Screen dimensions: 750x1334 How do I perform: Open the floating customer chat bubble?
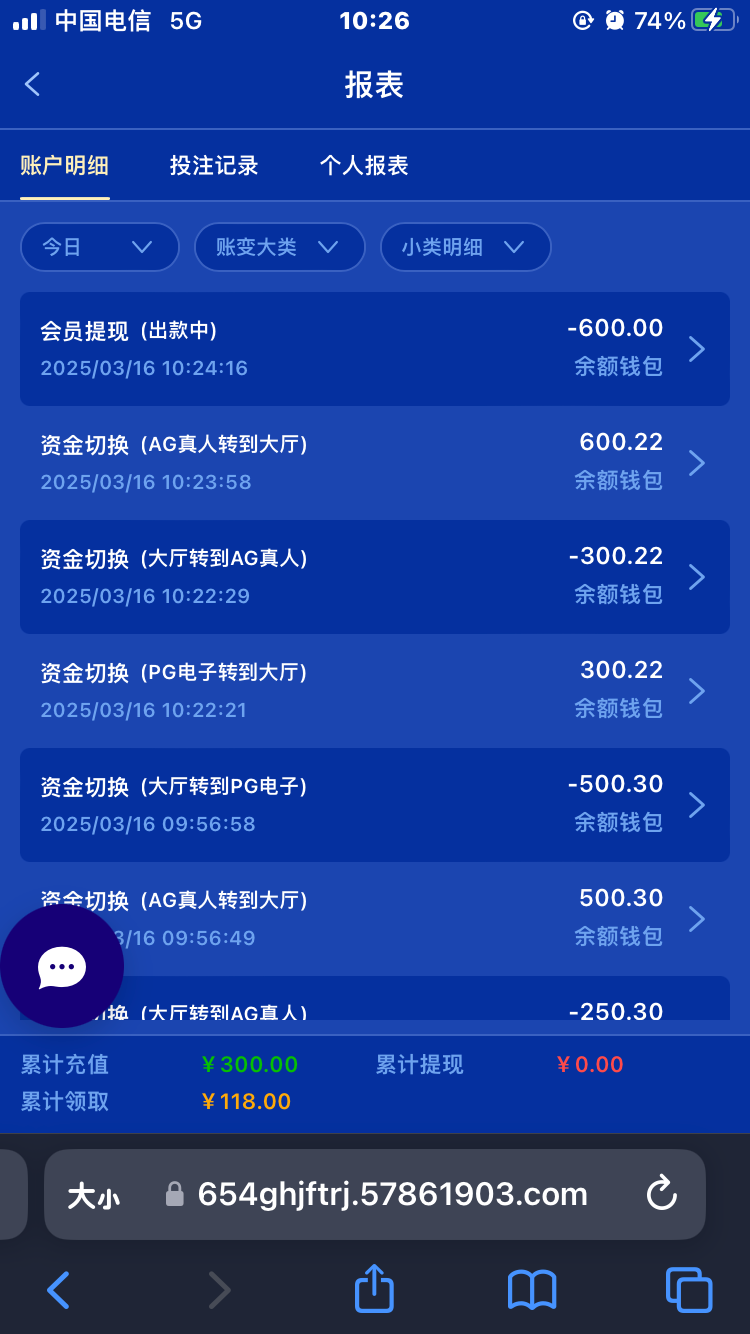pyautogui.click(x=62, y=966)
